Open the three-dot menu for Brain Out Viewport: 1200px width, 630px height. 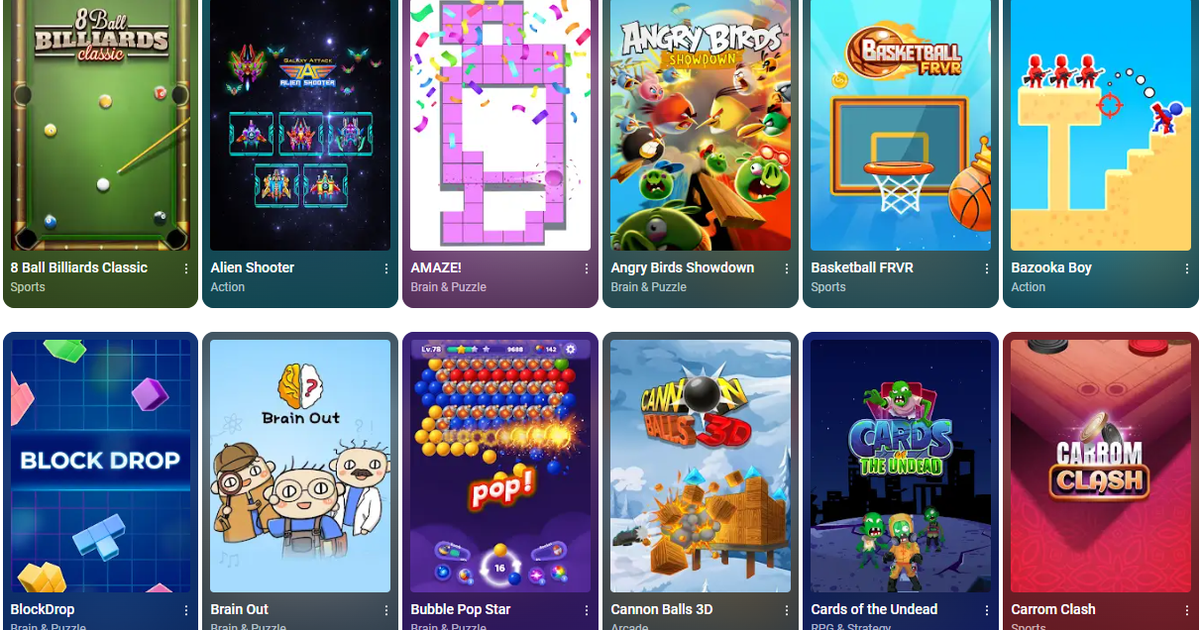coord(386,610)
